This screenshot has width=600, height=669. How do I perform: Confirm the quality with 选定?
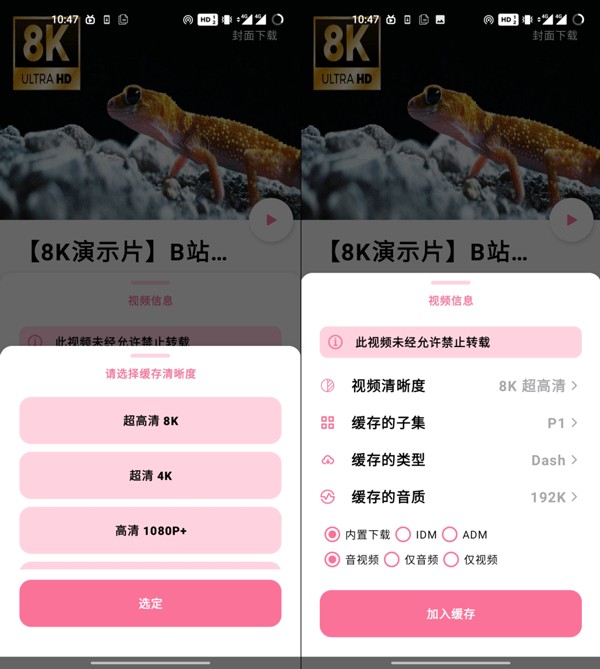coord(150,604)
